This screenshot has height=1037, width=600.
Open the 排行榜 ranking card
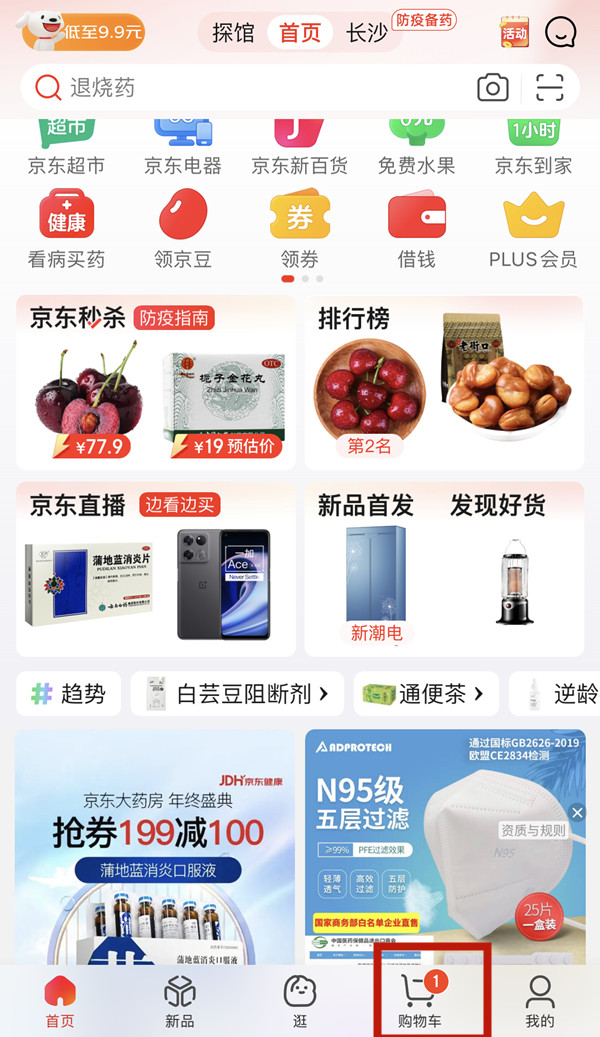pos(444,383)
